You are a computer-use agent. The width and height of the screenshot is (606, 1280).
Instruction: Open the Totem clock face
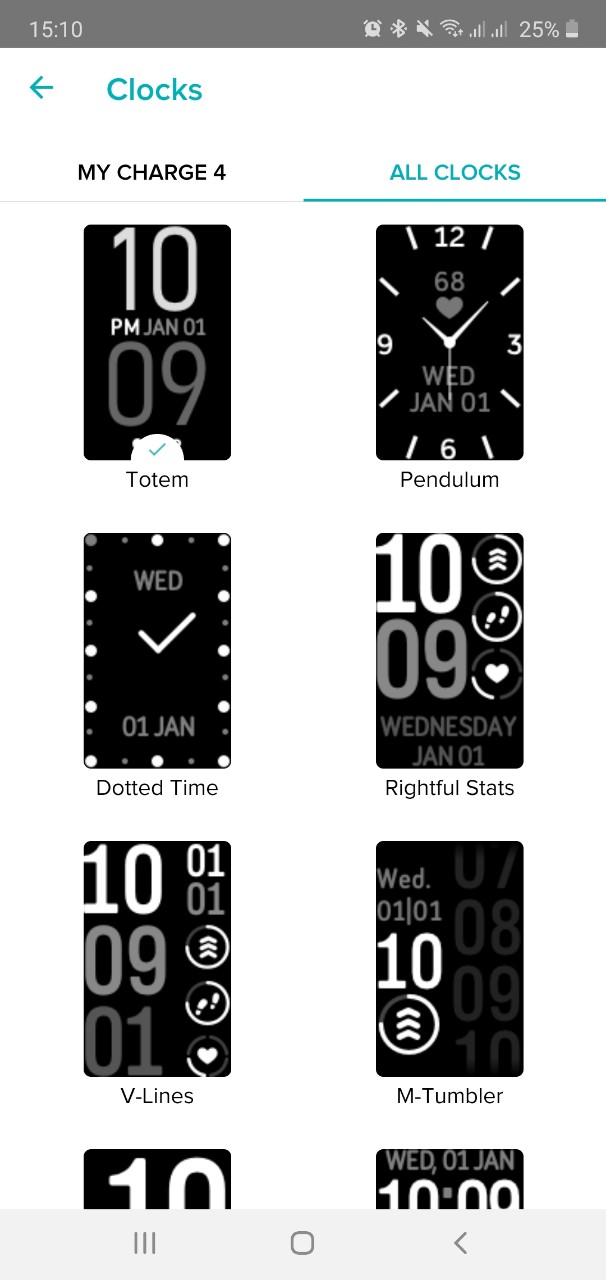coord(157,342)
